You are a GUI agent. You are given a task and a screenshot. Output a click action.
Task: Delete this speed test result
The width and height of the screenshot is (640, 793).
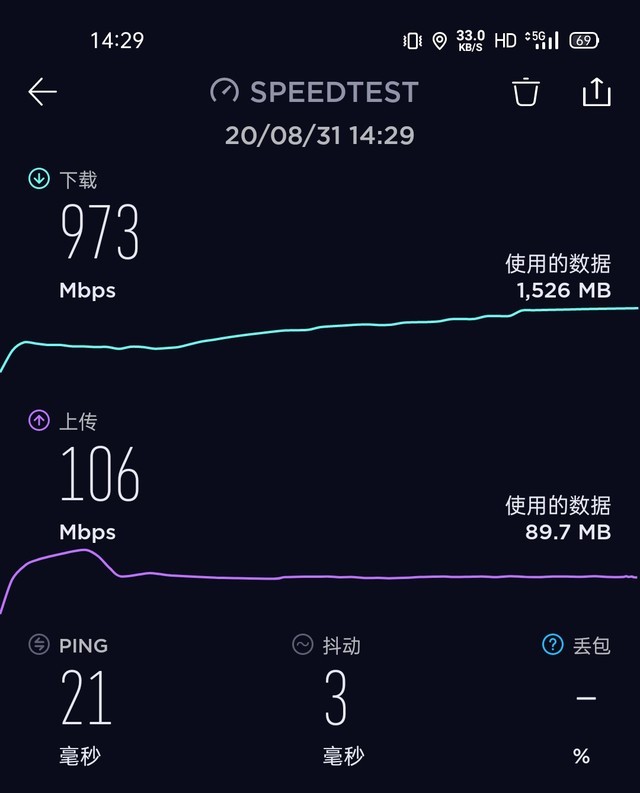526,92
